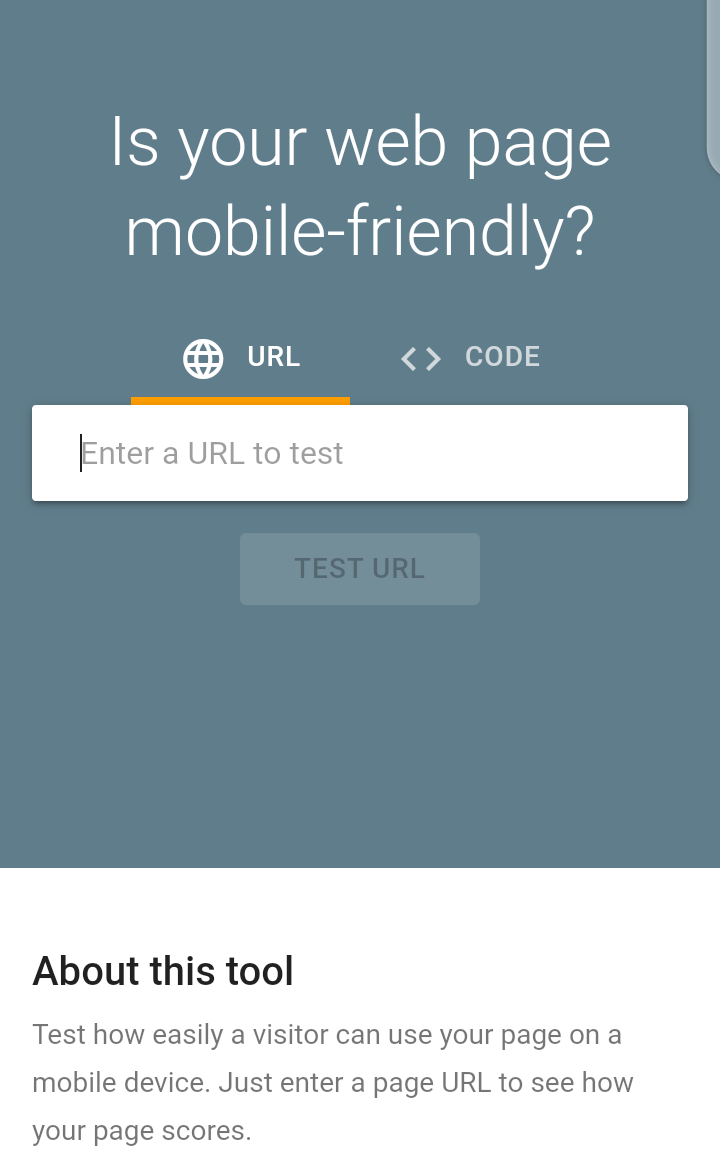Switch to the CODE tab

point(470,358)
